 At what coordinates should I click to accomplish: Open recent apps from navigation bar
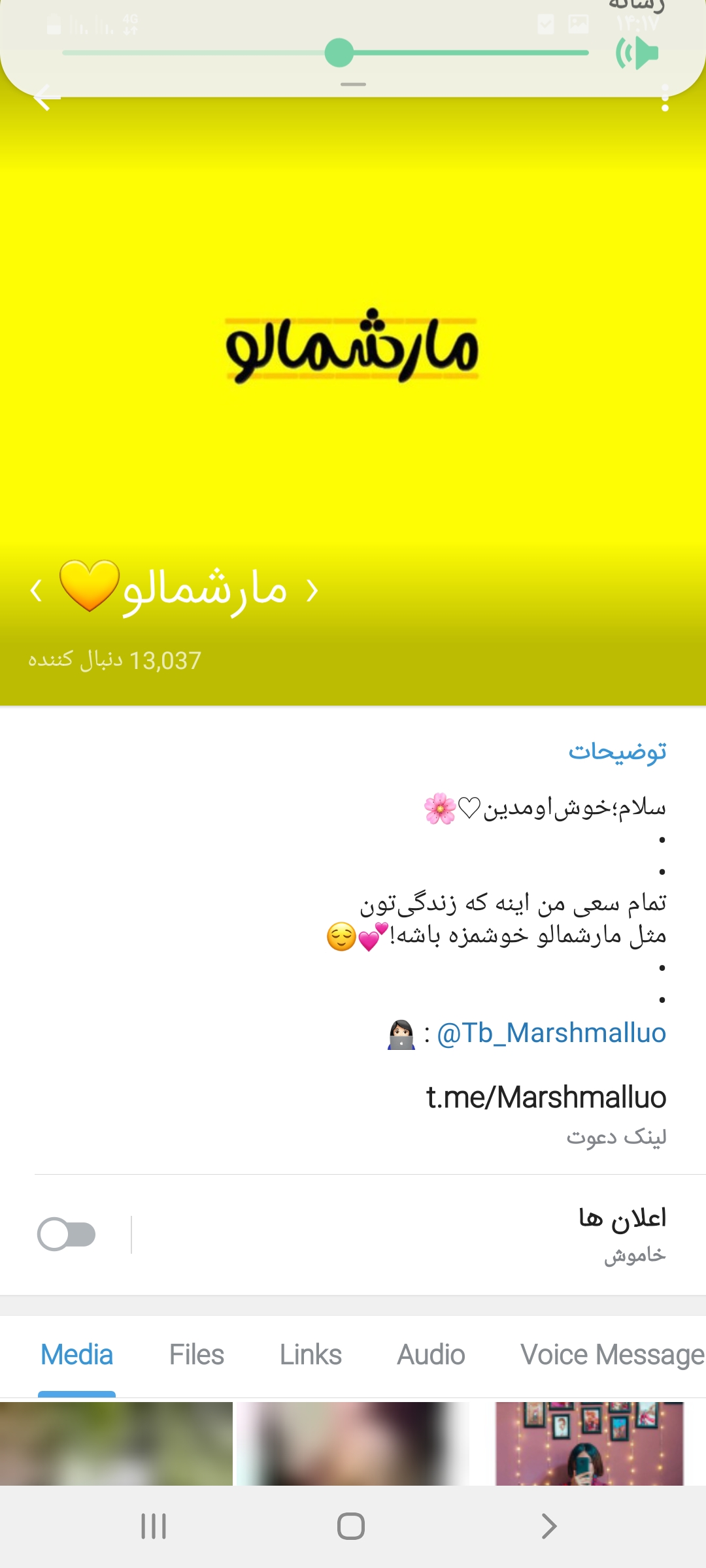pyautogui.click(x=154, y=1527)
